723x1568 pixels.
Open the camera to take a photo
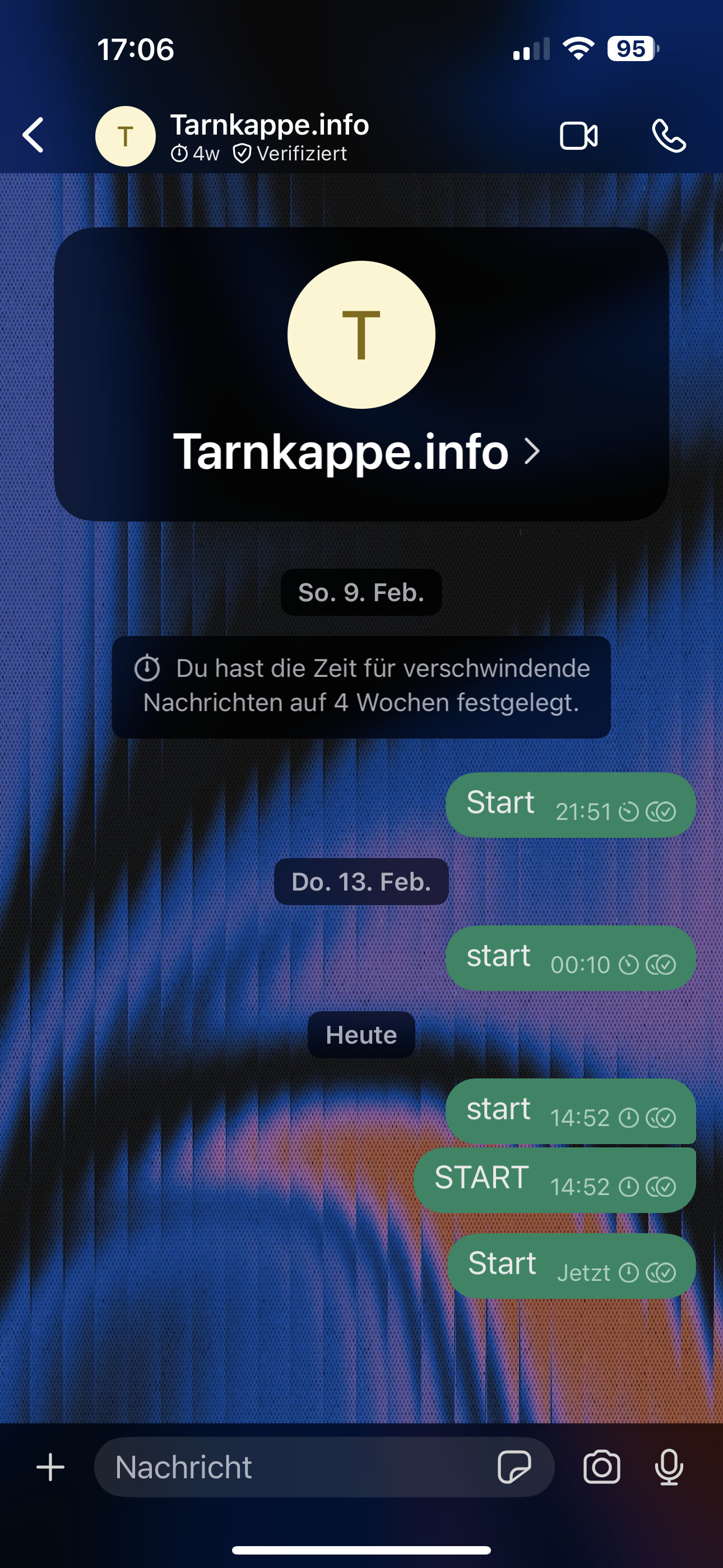(601, 1467)
